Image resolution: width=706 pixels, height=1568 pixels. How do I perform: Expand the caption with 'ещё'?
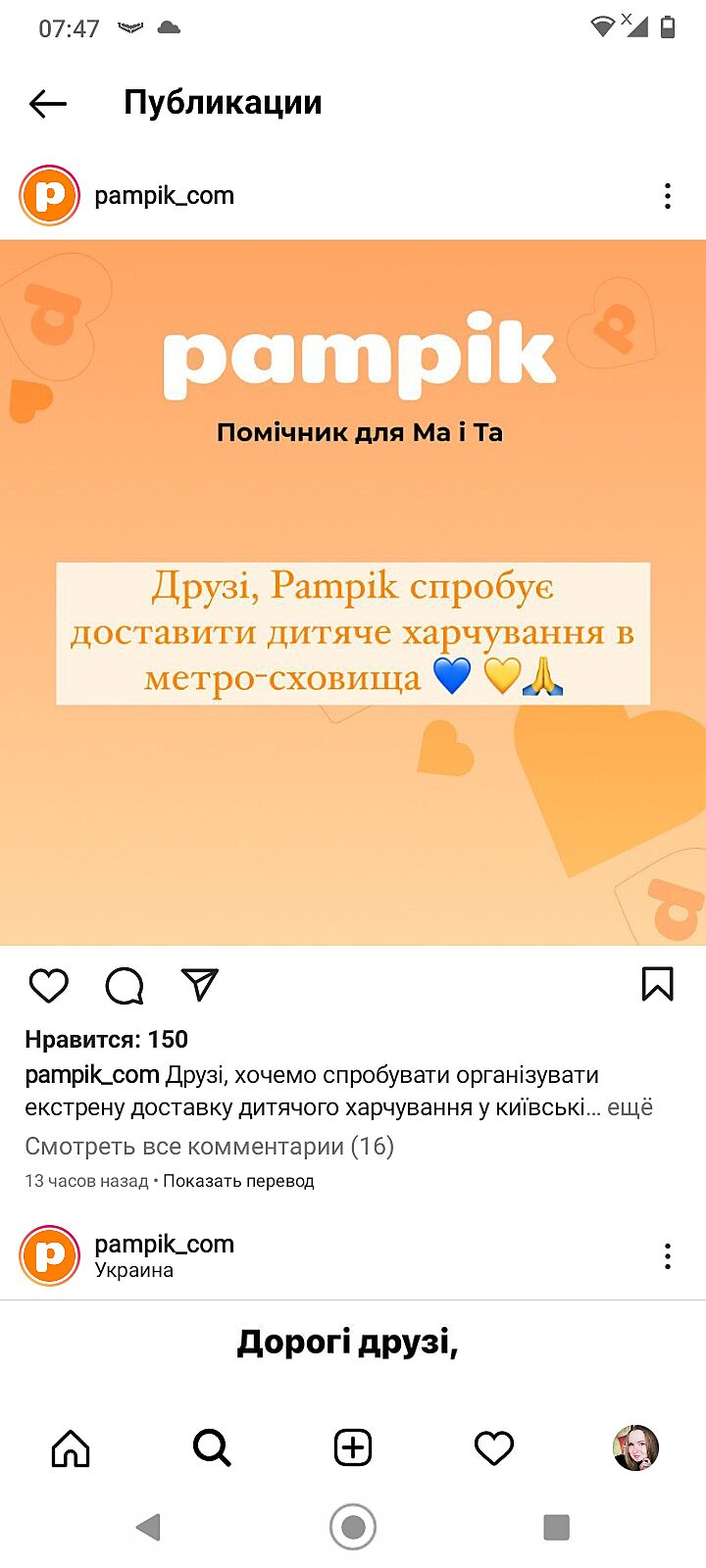630,1107
